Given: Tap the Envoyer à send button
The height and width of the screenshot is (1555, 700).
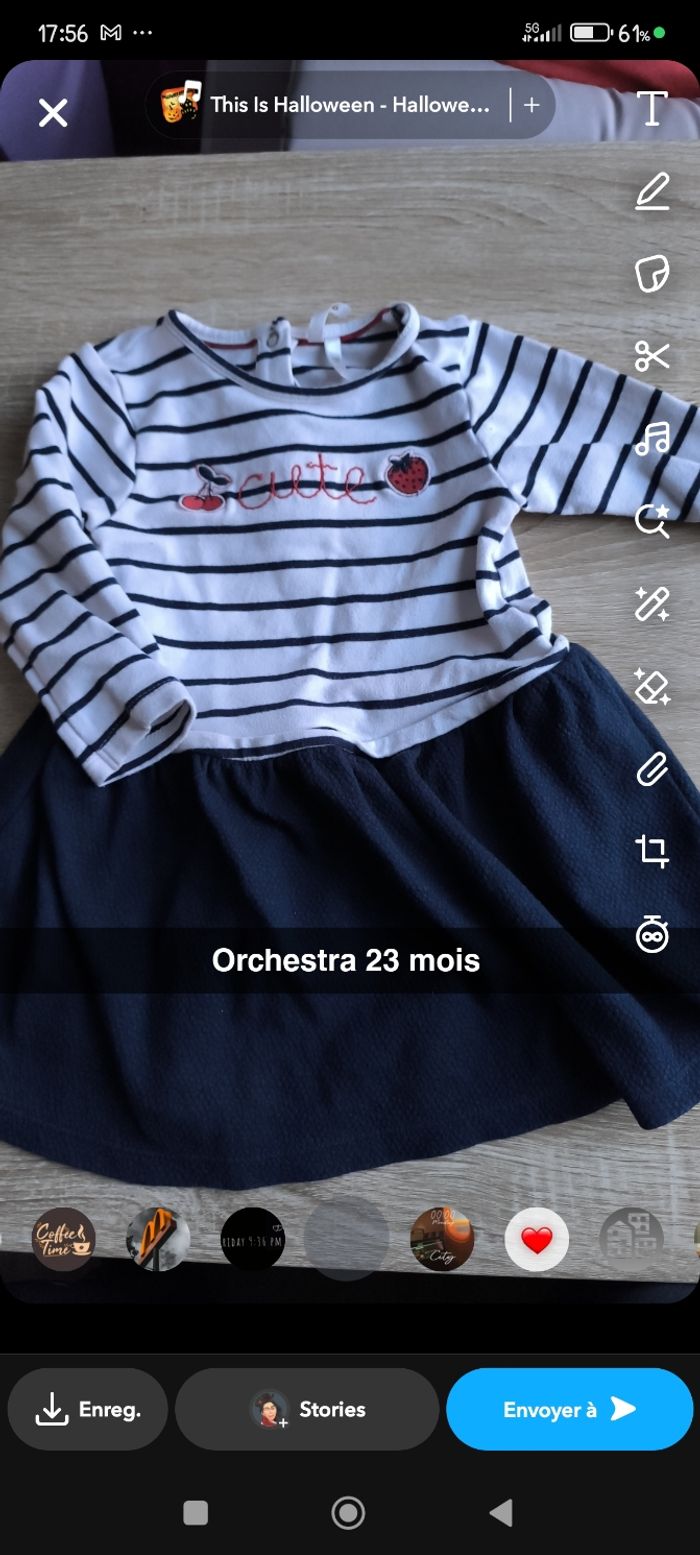Looking at the screenshot, I should [x=569, y=1409].
